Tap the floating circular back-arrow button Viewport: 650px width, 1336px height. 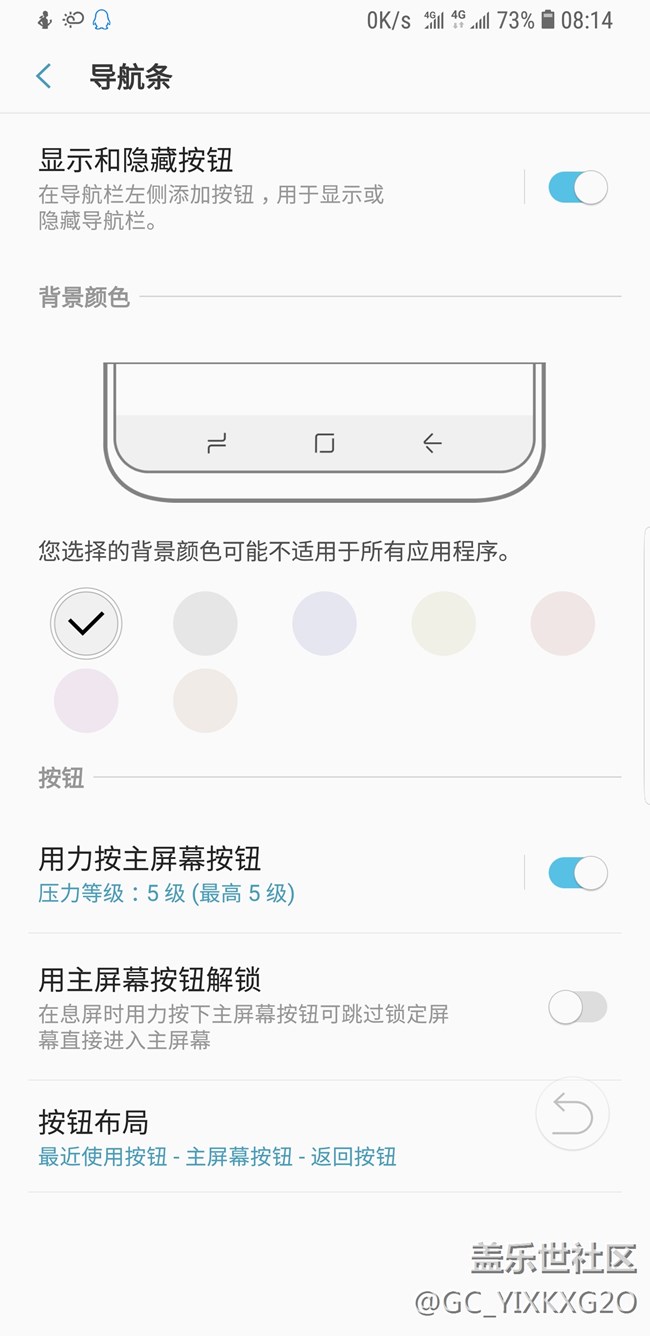coord(572,1114)
